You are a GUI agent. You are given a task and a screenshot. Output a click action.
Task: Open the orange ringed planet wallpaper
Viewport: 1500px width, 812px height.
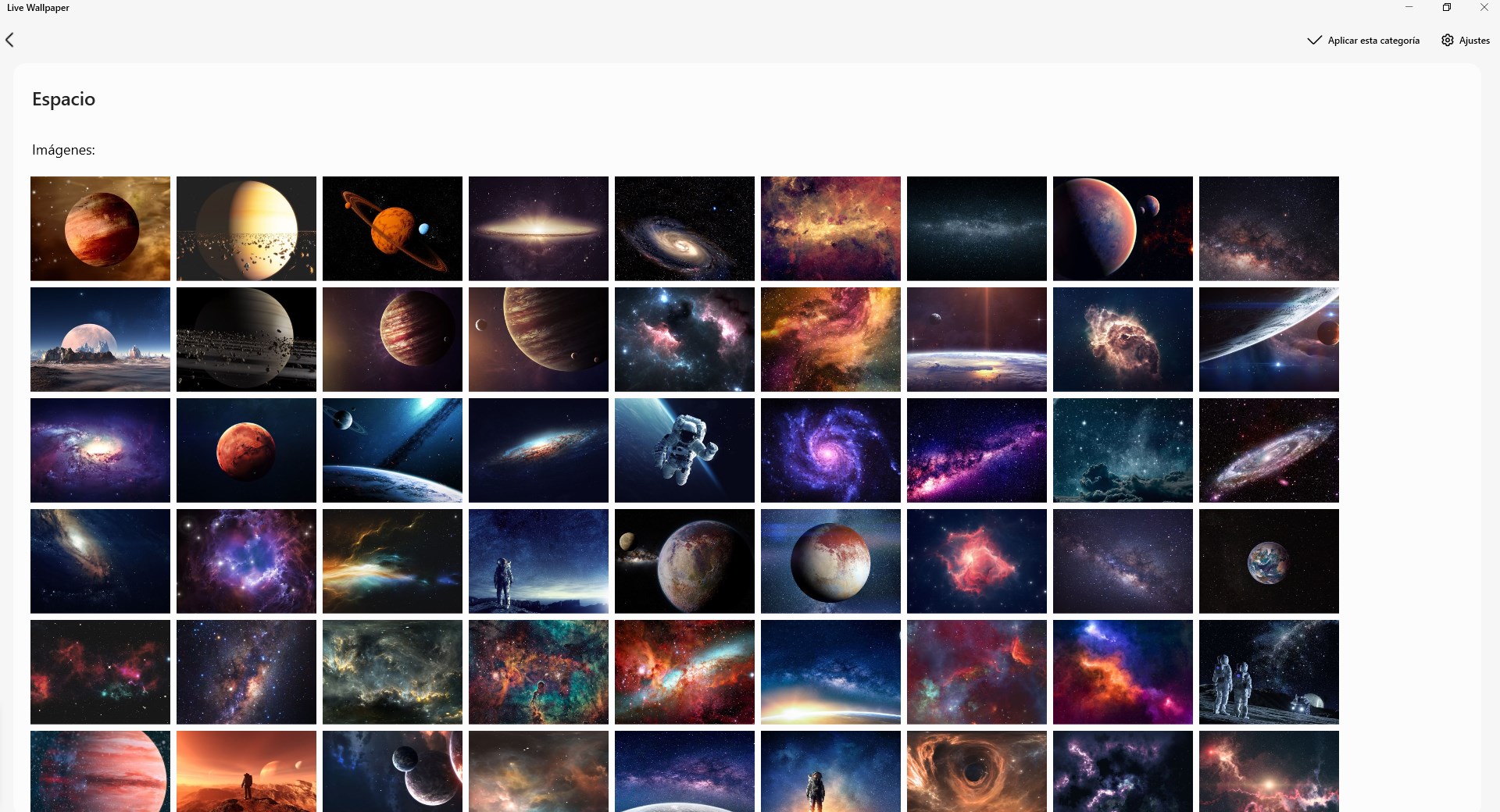392,229
